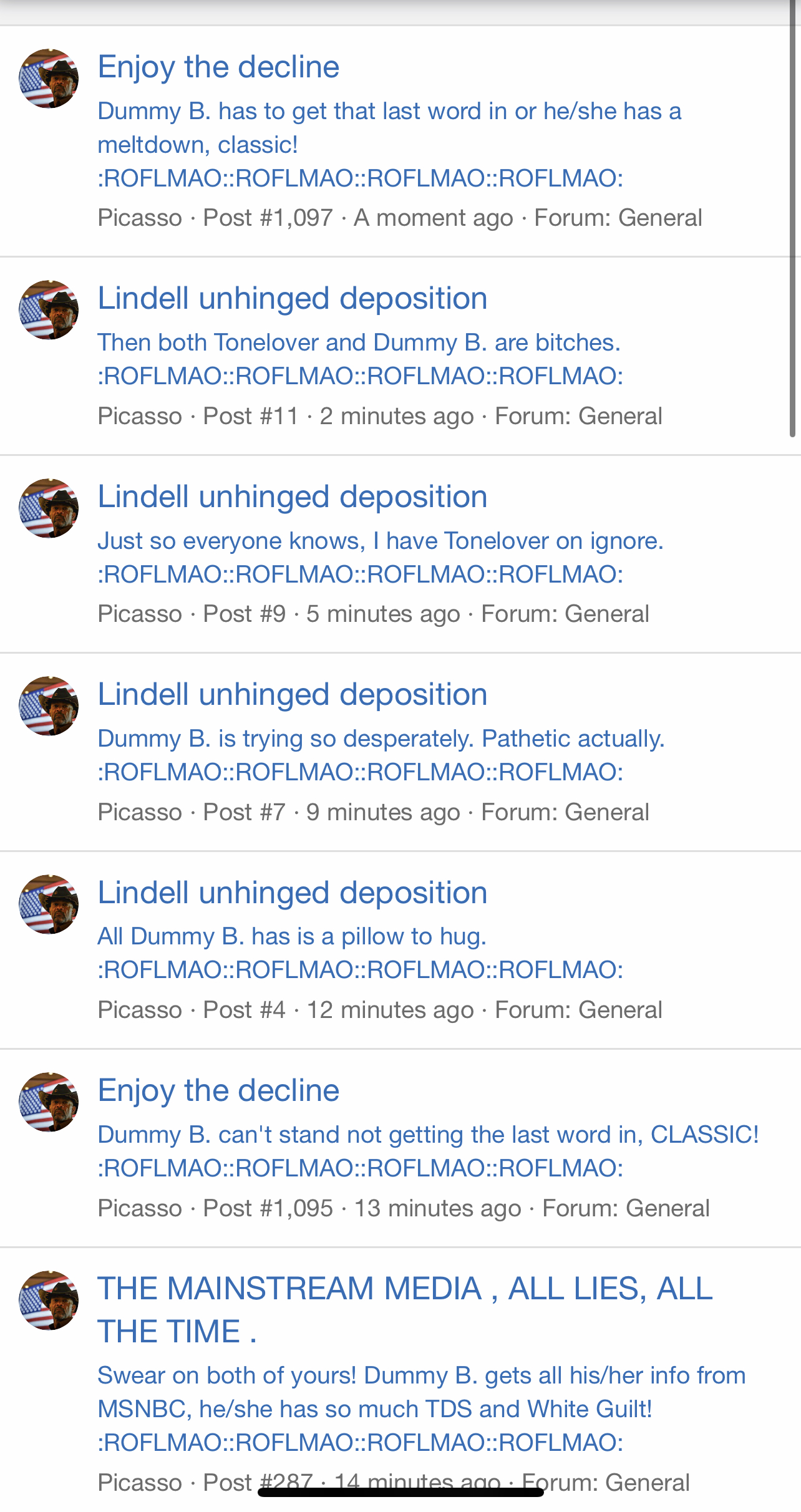Open snippet 'Just so everyone knows, I have Tonelover'

380,541
